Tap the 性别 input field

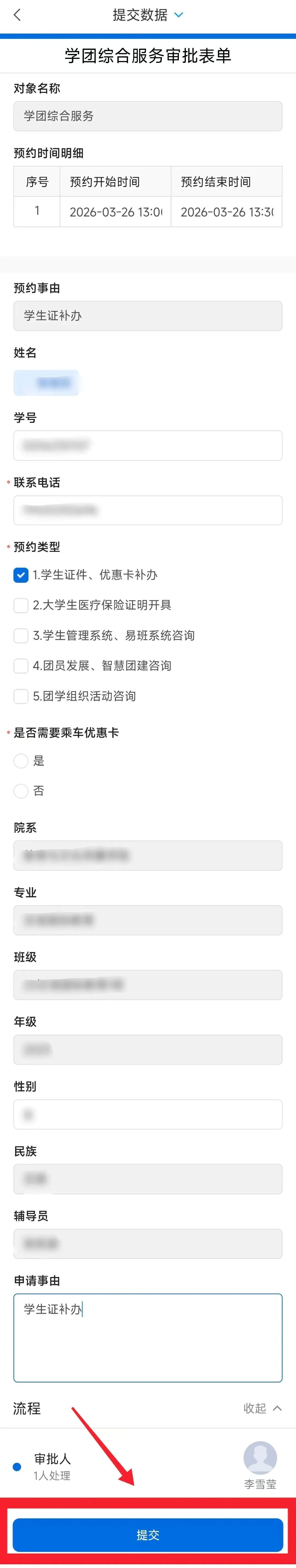point(148,1114)
